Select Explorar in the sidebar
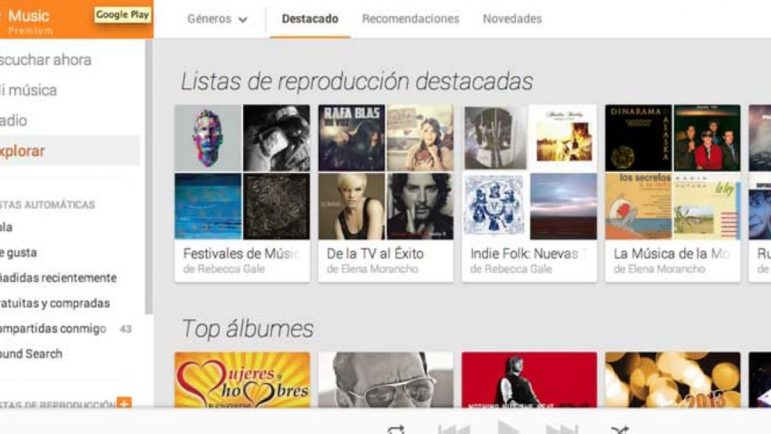This screenshot has height=434, width=771. pyautogui.click(x=24, y=151)
